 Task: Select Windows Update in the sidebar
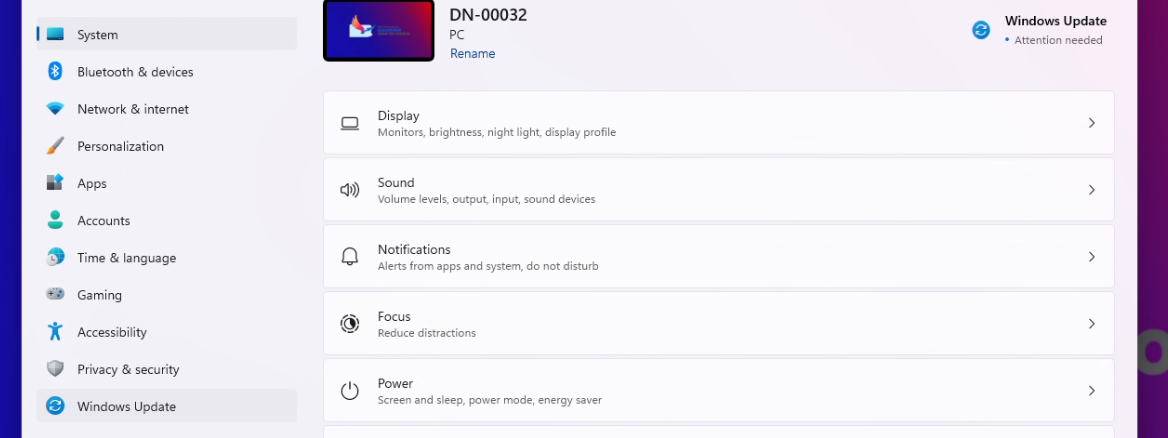(x=167, y=406)
